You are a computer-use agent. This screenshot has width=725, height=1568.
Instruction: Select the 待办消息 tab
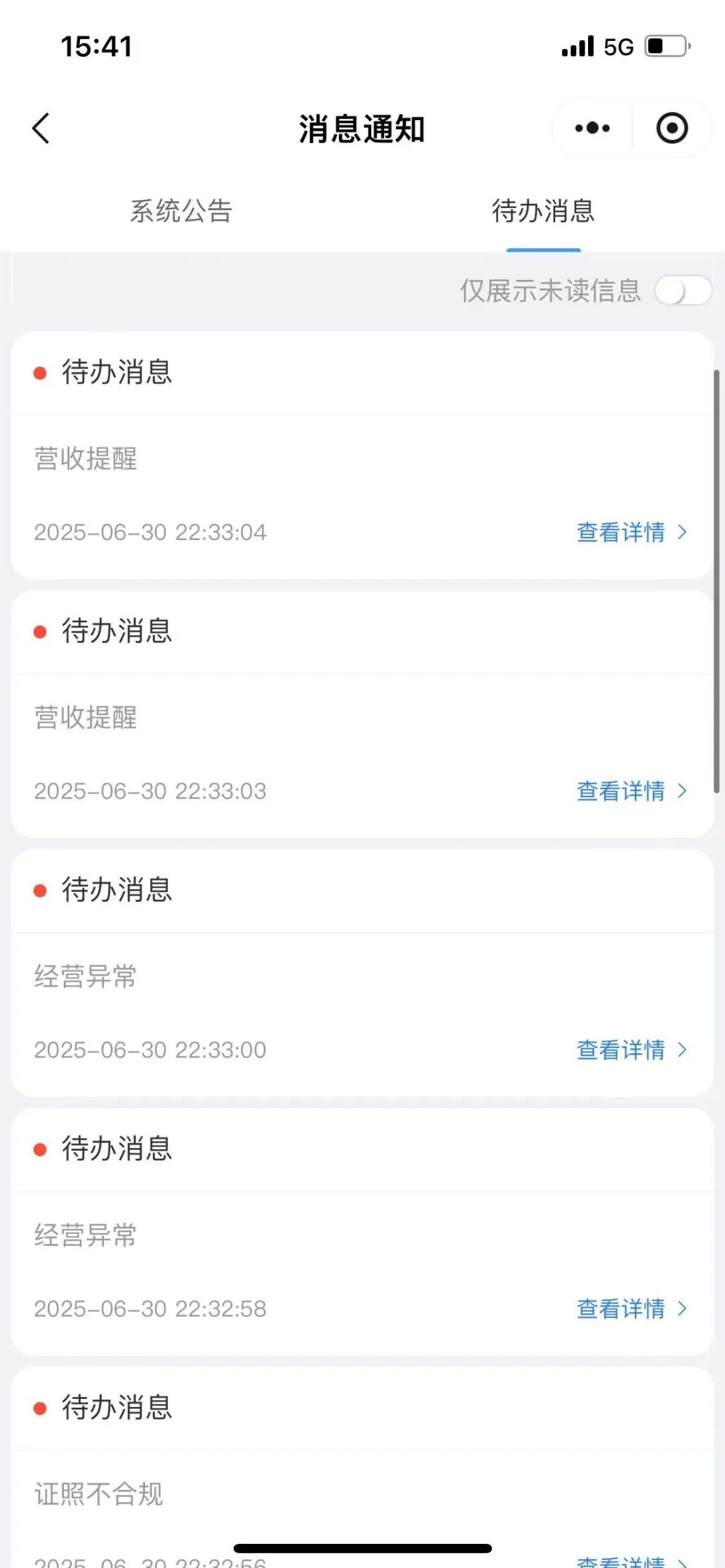click(543, 211)
